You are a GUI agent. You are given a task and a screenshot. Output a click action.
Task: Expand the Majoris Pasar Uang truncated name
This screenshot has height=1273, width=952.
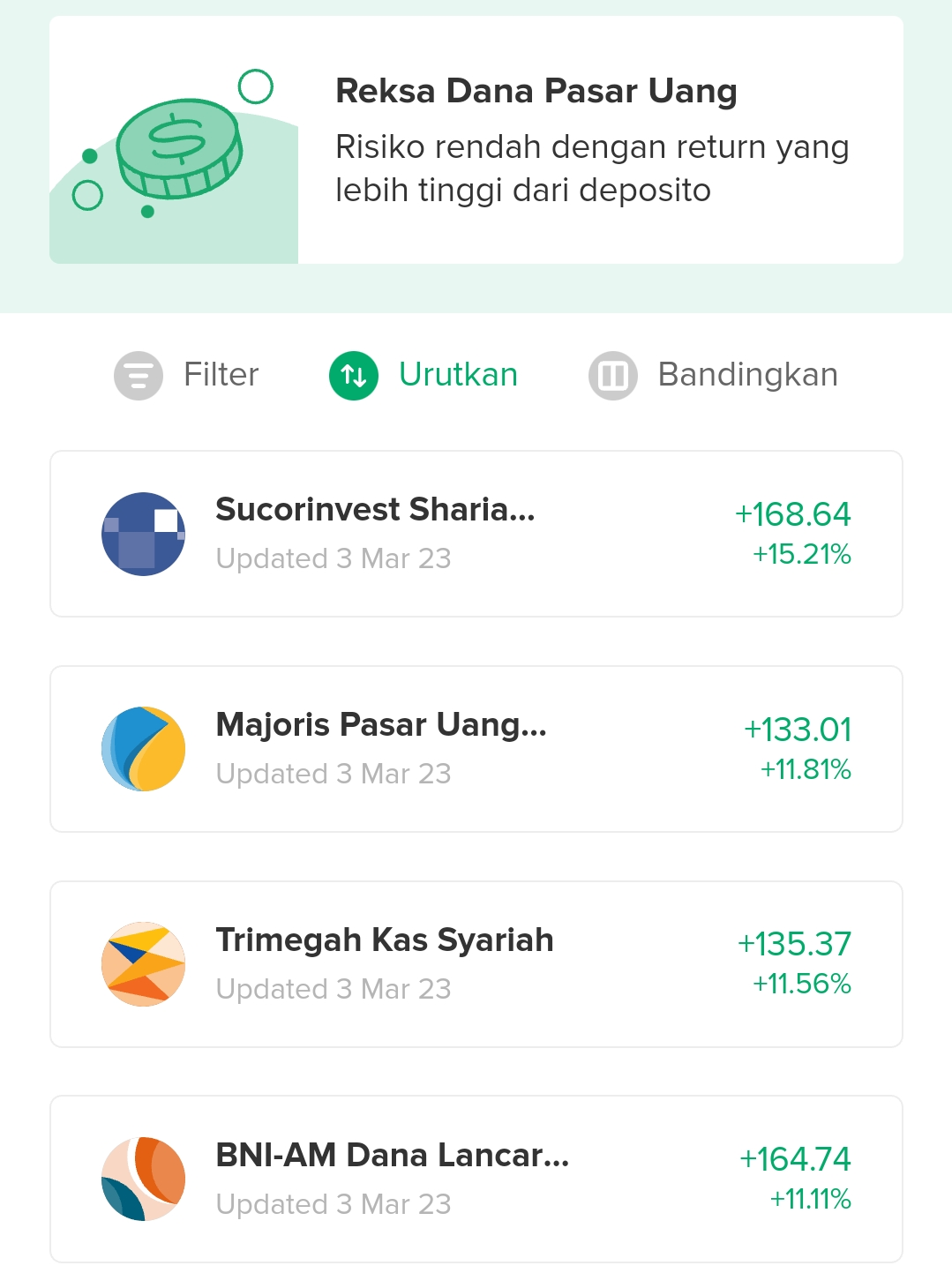[381, 725]
